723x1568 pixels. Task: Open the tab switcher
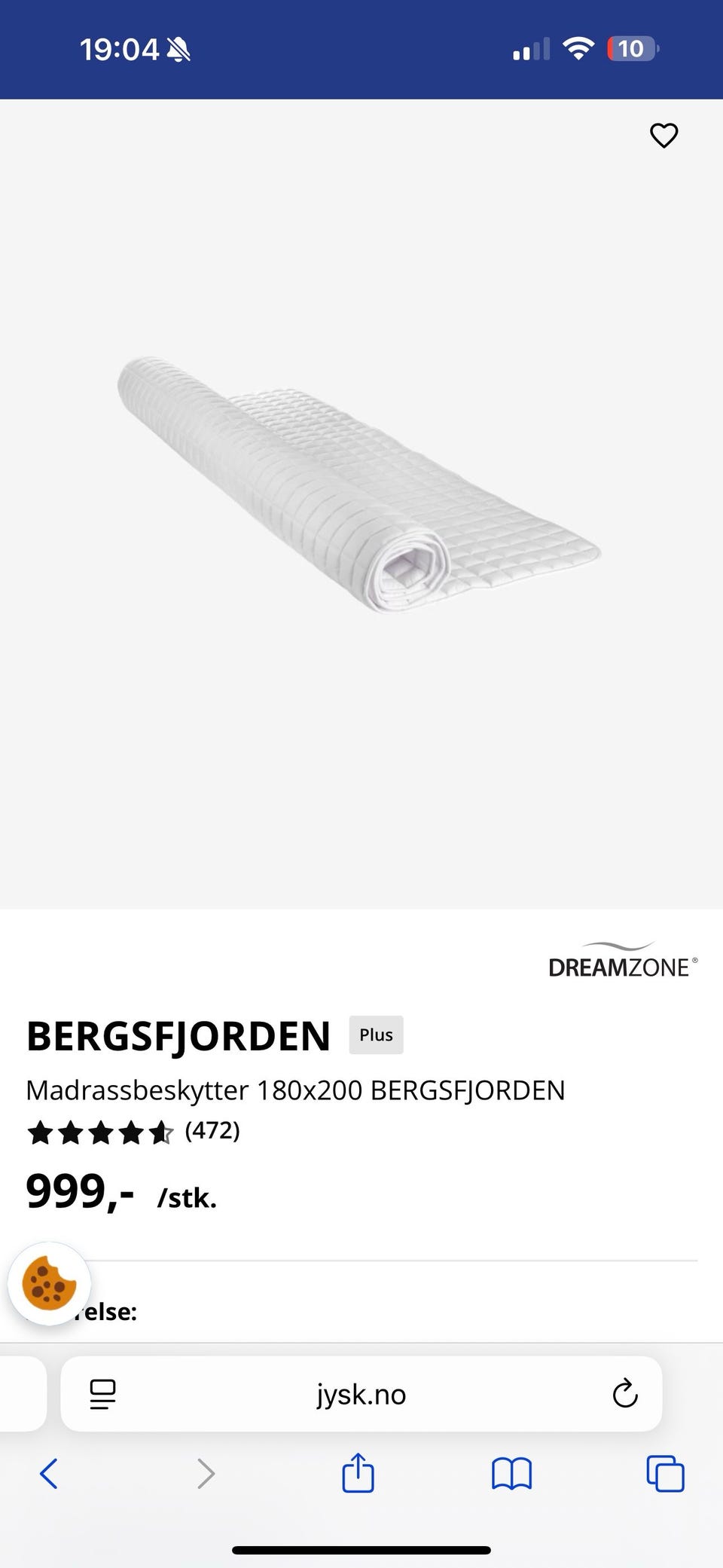[x=664, y=1475]
